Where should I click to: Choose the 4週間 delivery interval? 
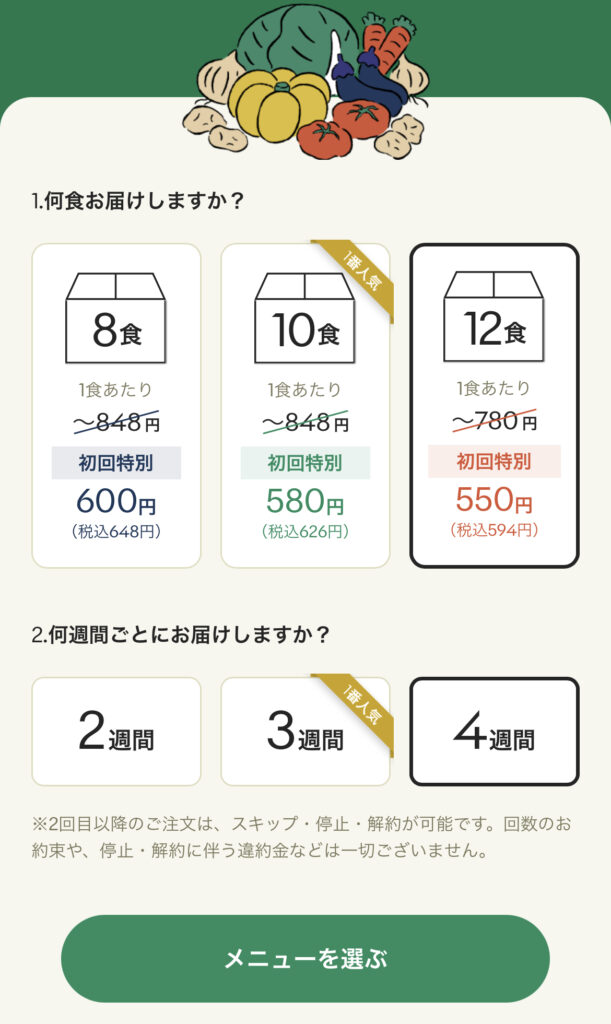pos(494,732)
